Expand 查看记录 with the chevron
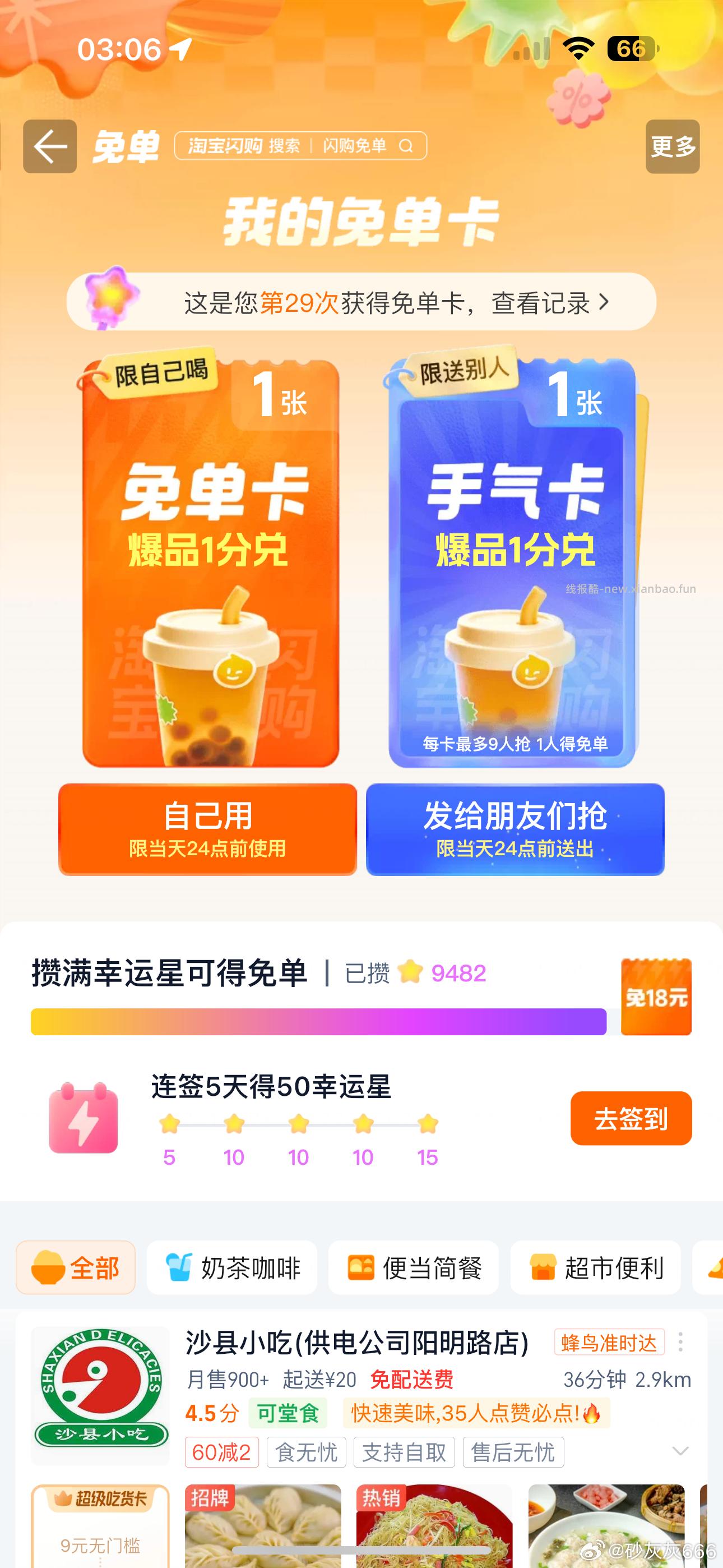The image size is (723, 1568). [603, 301]
